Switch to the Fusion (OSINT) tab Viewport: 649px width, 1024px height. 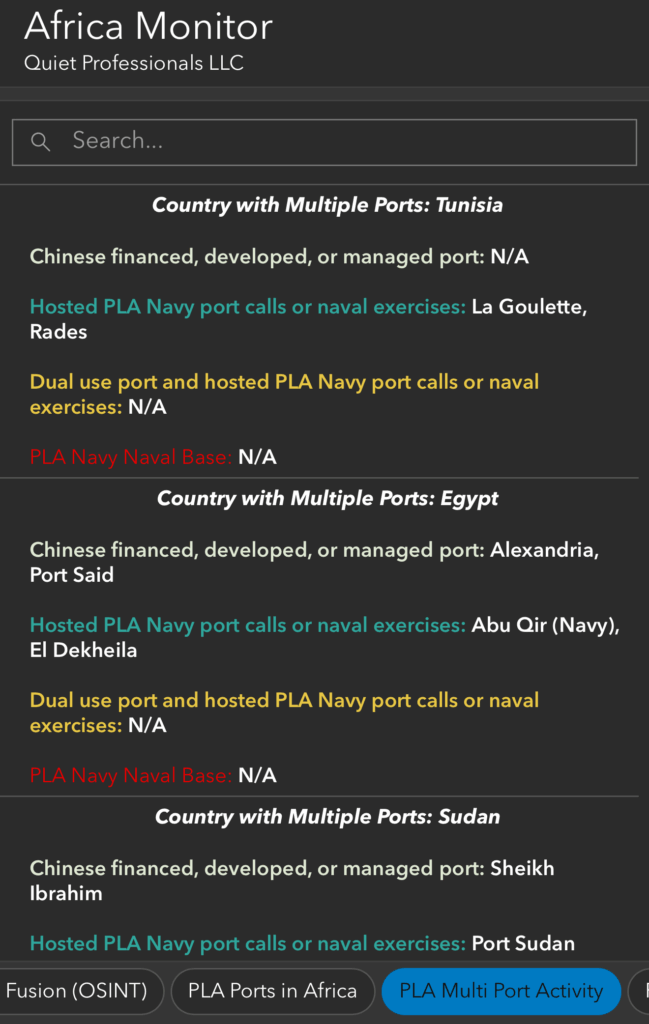tap(78, 991)
